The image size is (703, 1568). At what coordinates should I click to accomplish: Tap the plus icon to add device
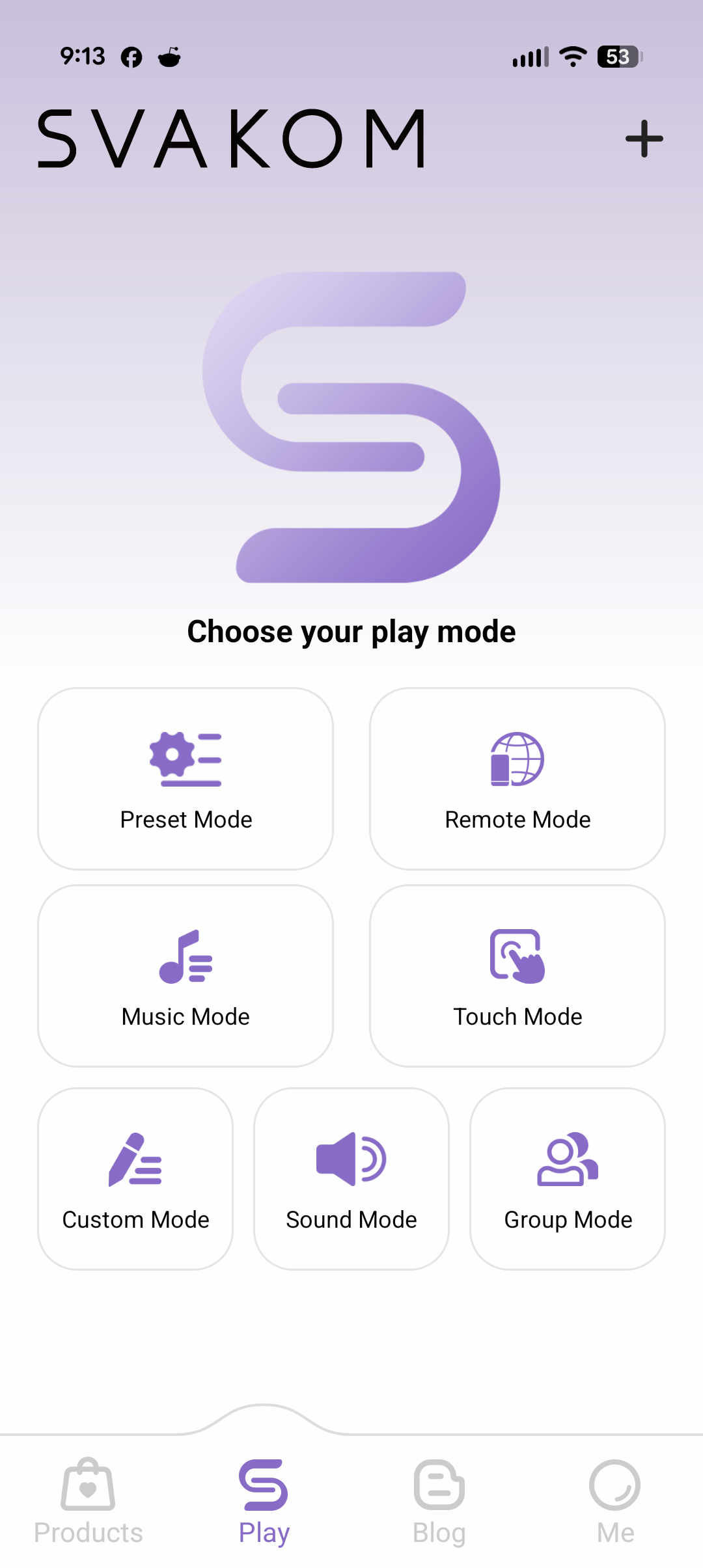coord(644,139)
